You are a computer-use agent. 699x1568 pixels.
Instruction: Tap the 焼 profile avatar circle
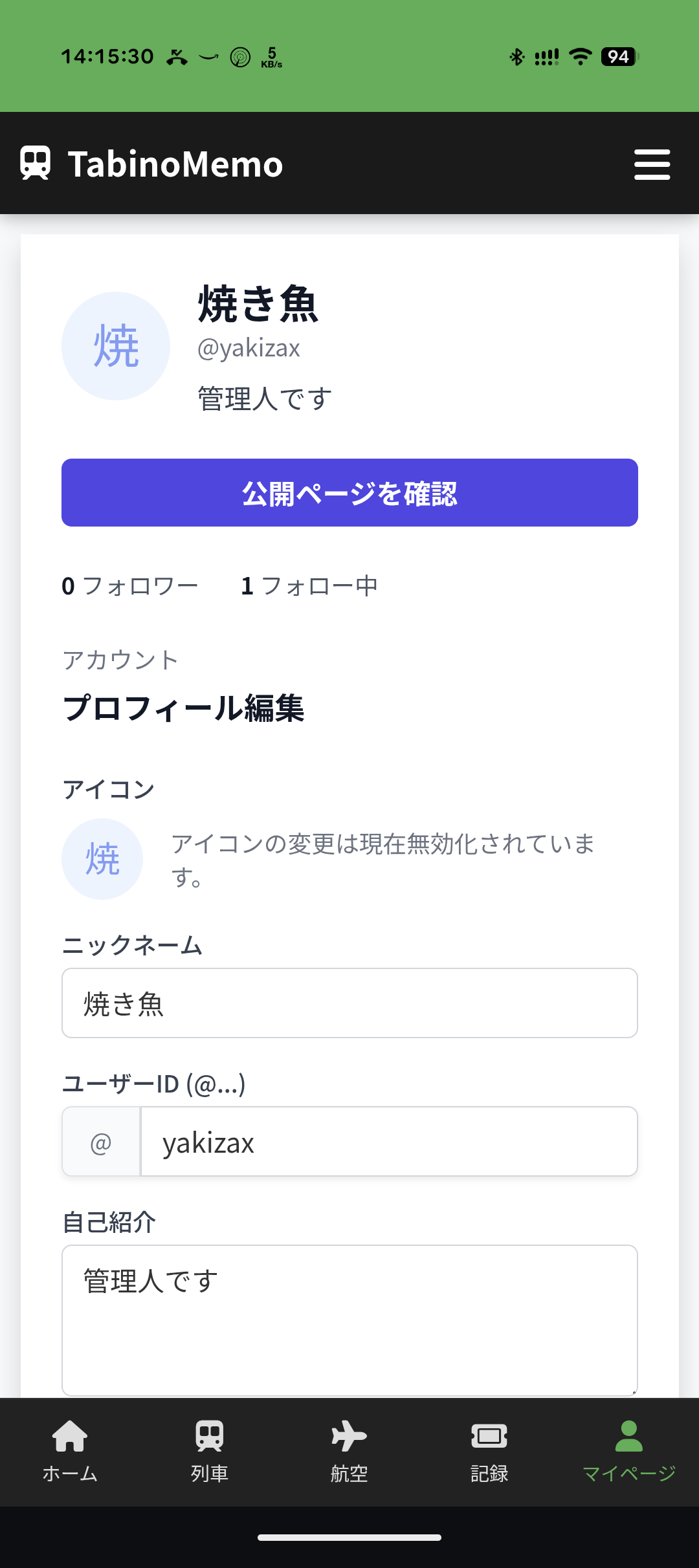tap(115, 346)
